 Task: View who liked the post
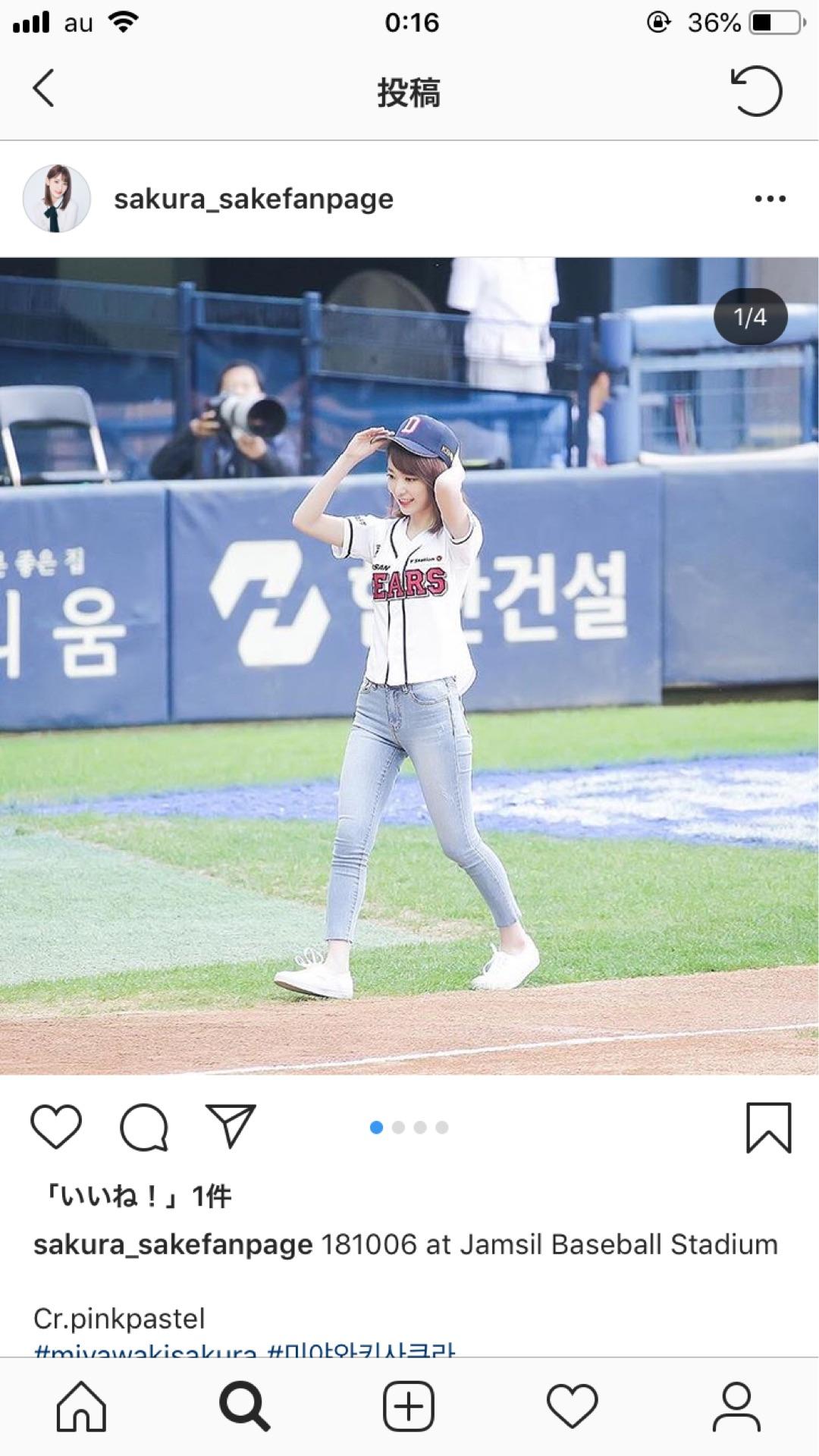(135, 1196)
